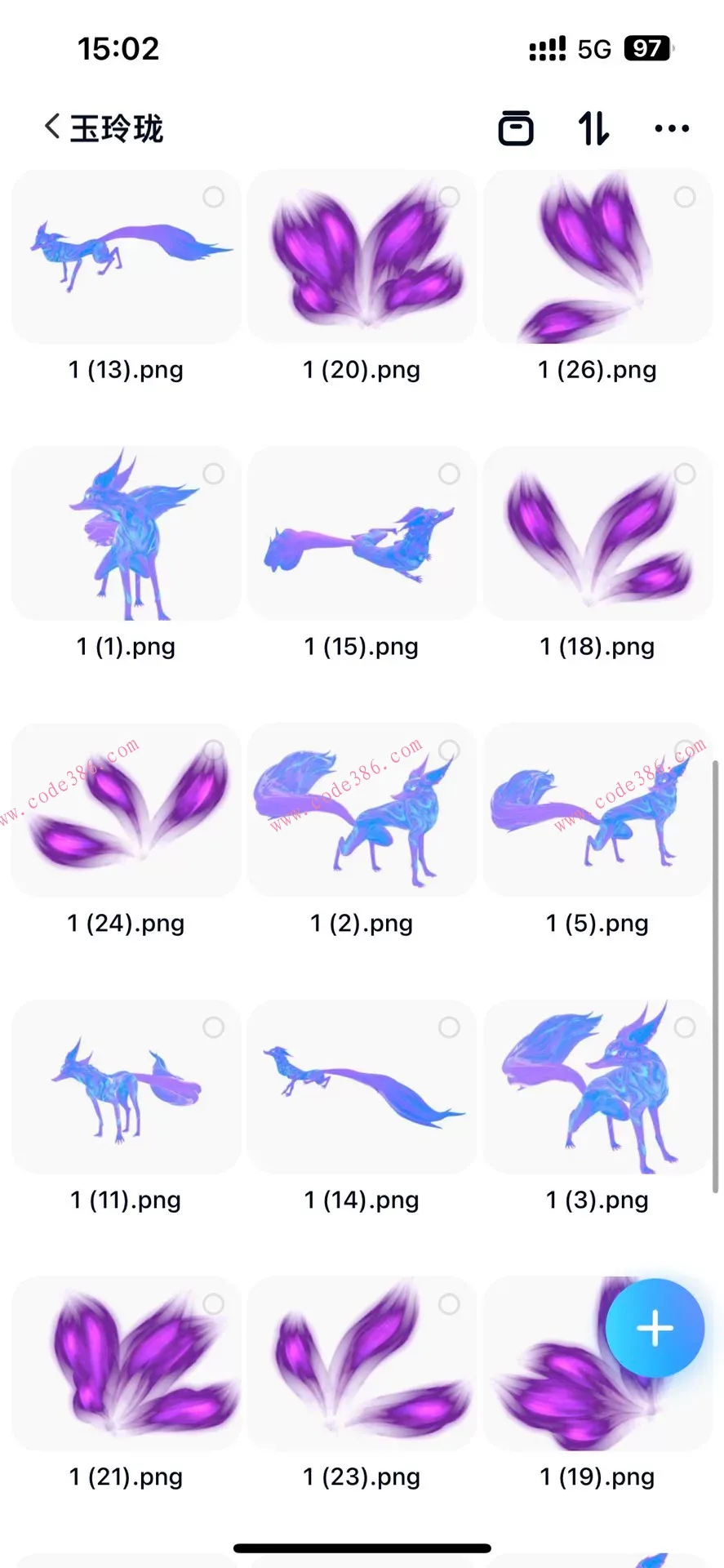Select 1 (3).png with its circle
This screenshot has width=724, height=1568.
click(x=685, y=1027)
